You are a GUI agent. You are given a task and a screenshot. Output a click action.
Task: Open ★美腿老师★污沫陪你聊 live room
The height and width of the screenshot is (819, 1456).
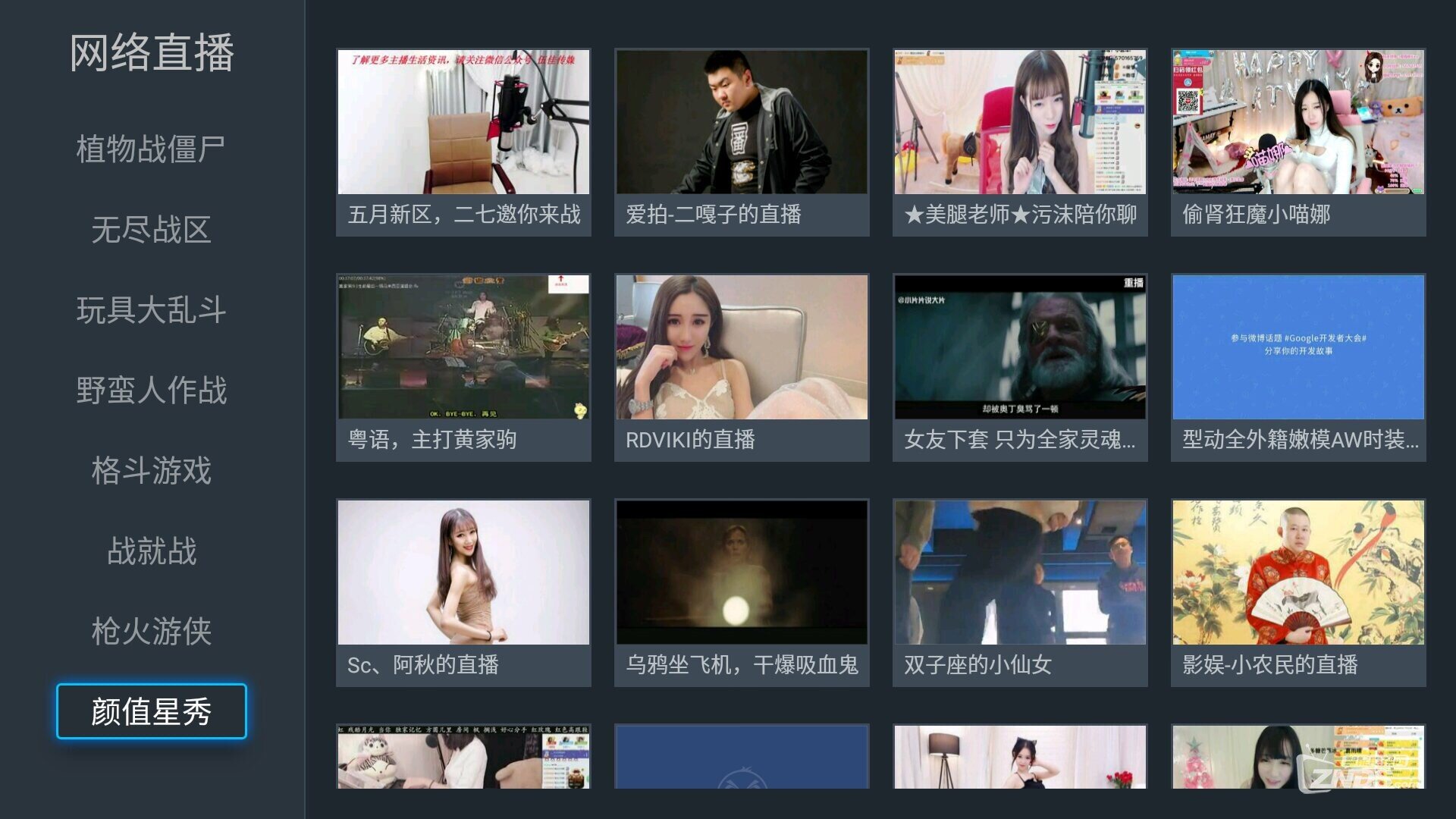click(x=1020, y=143)
